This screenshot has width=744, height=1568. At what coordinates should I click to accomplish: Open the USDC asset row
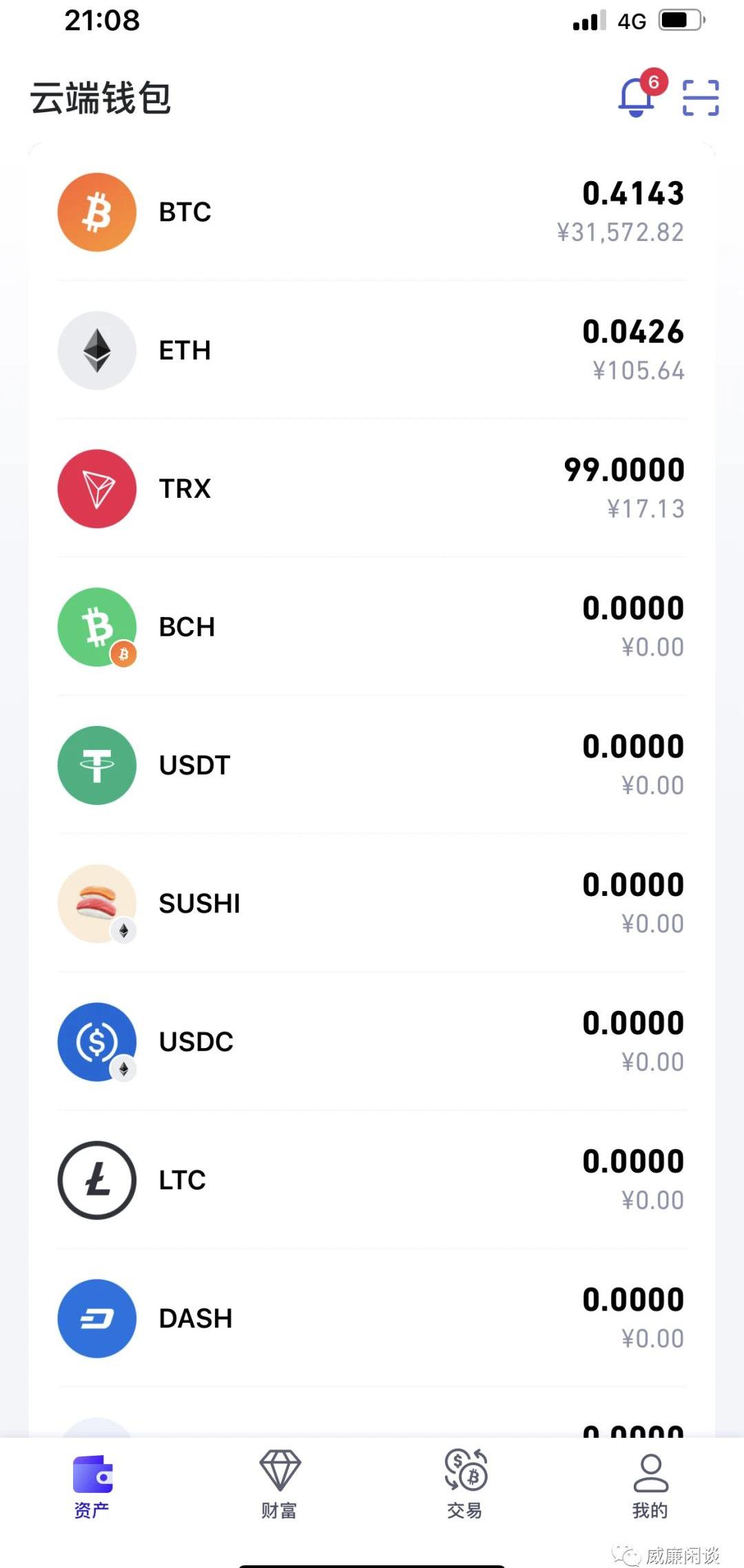[x=372, y=1042]
